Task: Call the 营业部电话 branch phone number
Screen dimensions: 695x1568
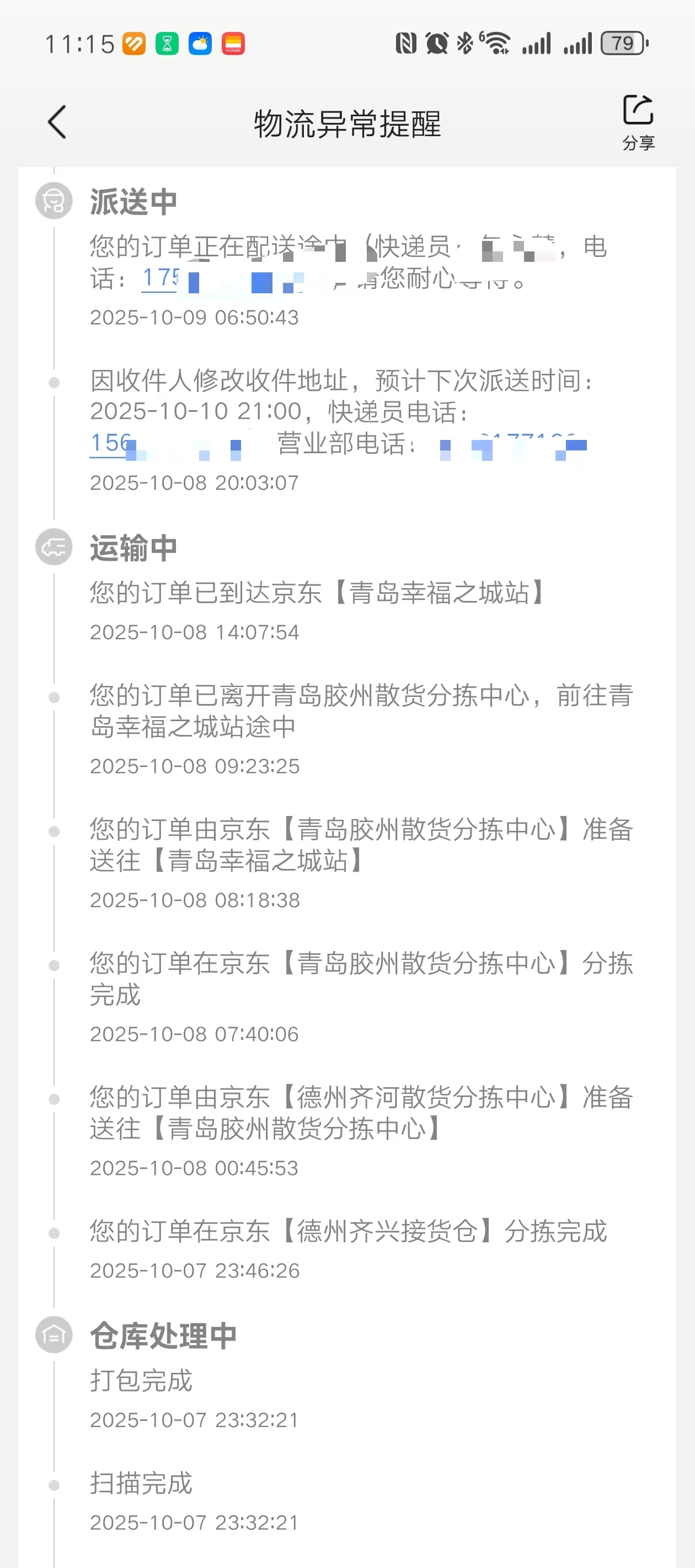Action: (512, 444)
